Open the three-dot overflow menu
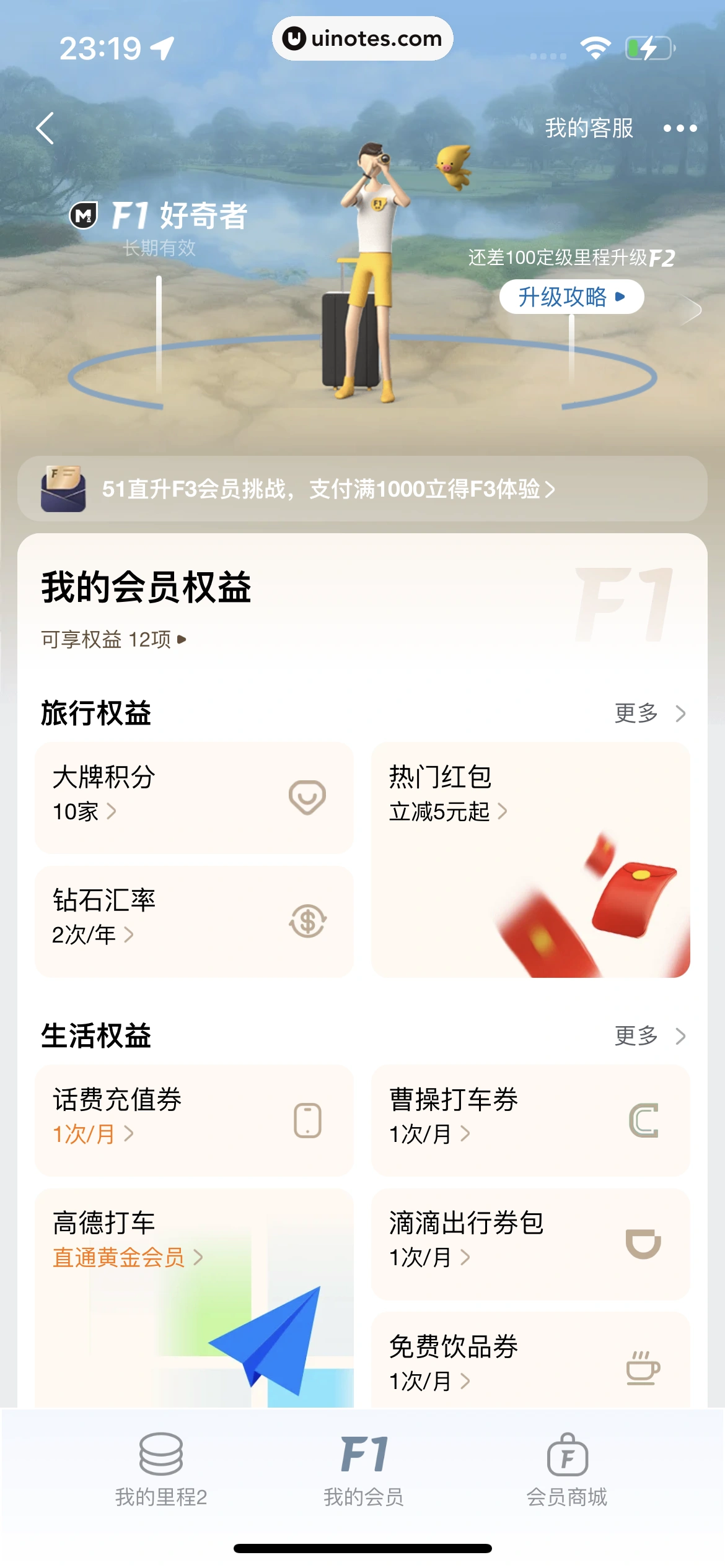Image resolution: width=725 pixels, height=1568 pixels. click(x=680, y=128)
